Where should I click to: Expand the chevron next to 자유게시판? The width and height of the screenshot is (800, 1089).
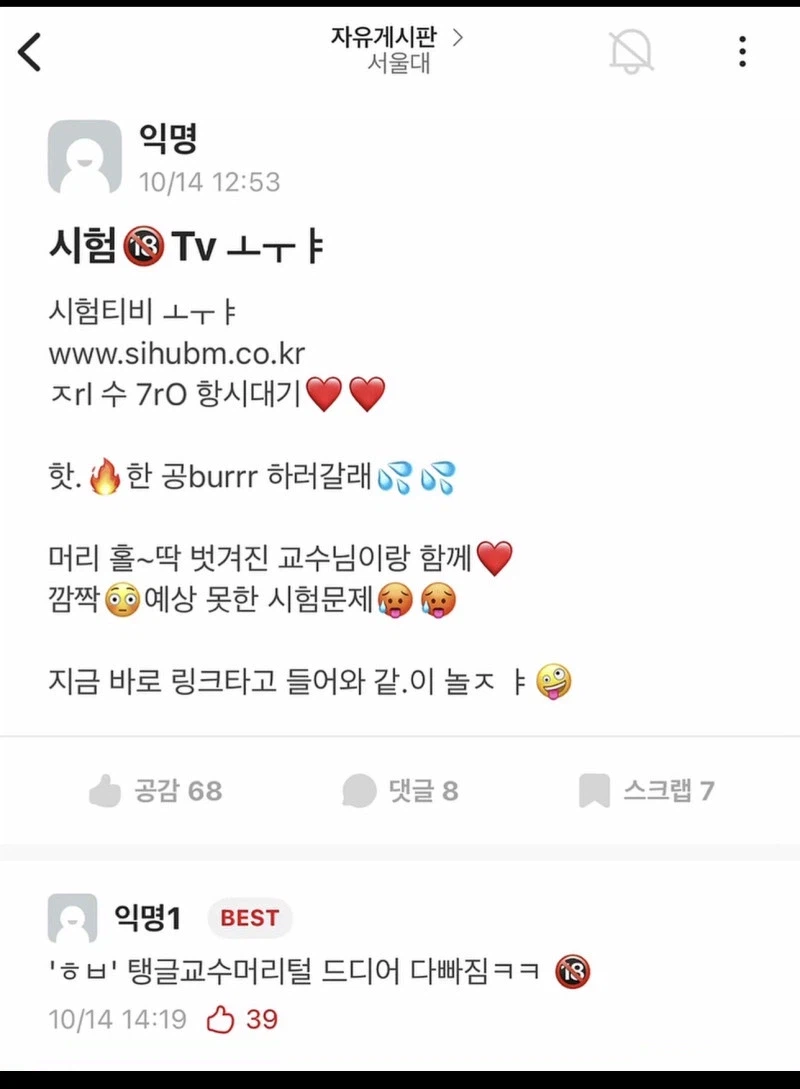pos(458,38)
